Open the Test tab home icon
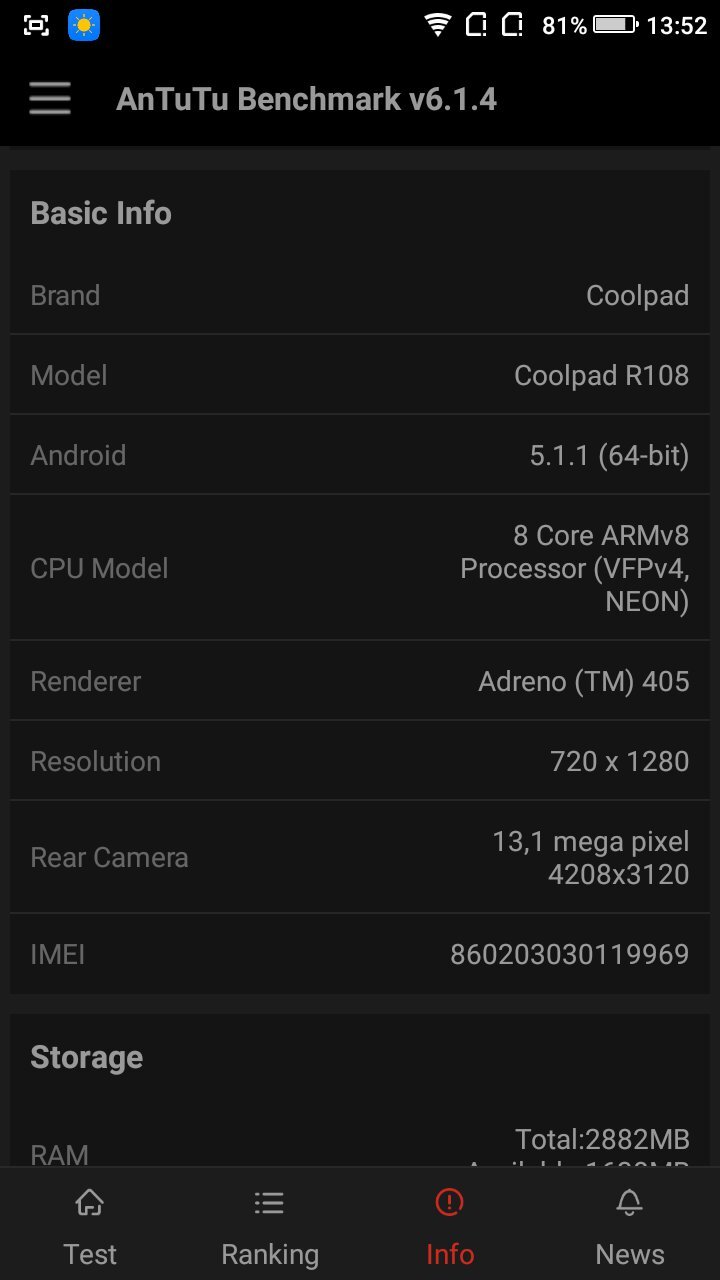 click(90, 1203)
